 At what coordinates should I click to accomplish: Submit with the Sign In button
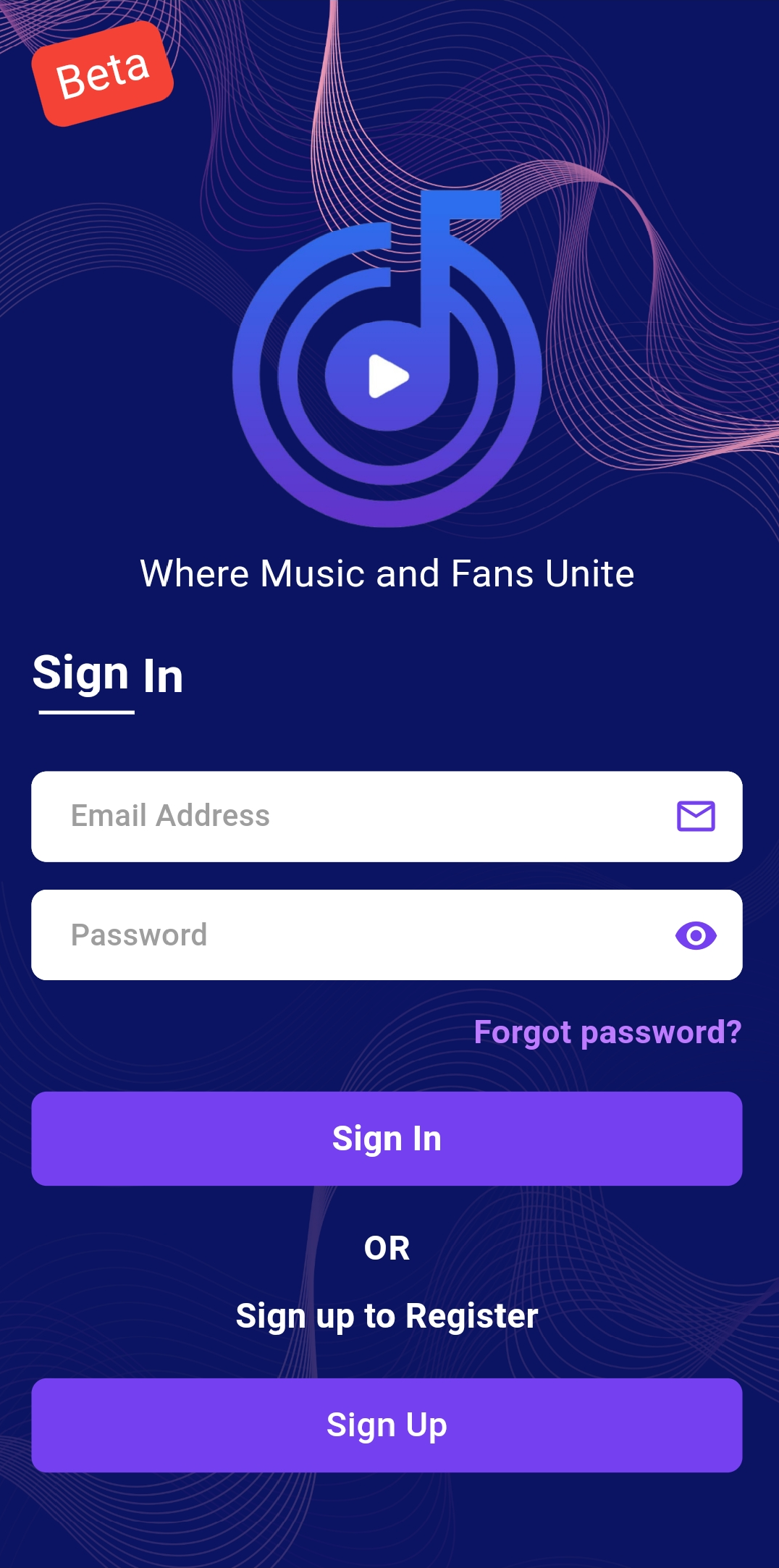tap(387, 1138)
